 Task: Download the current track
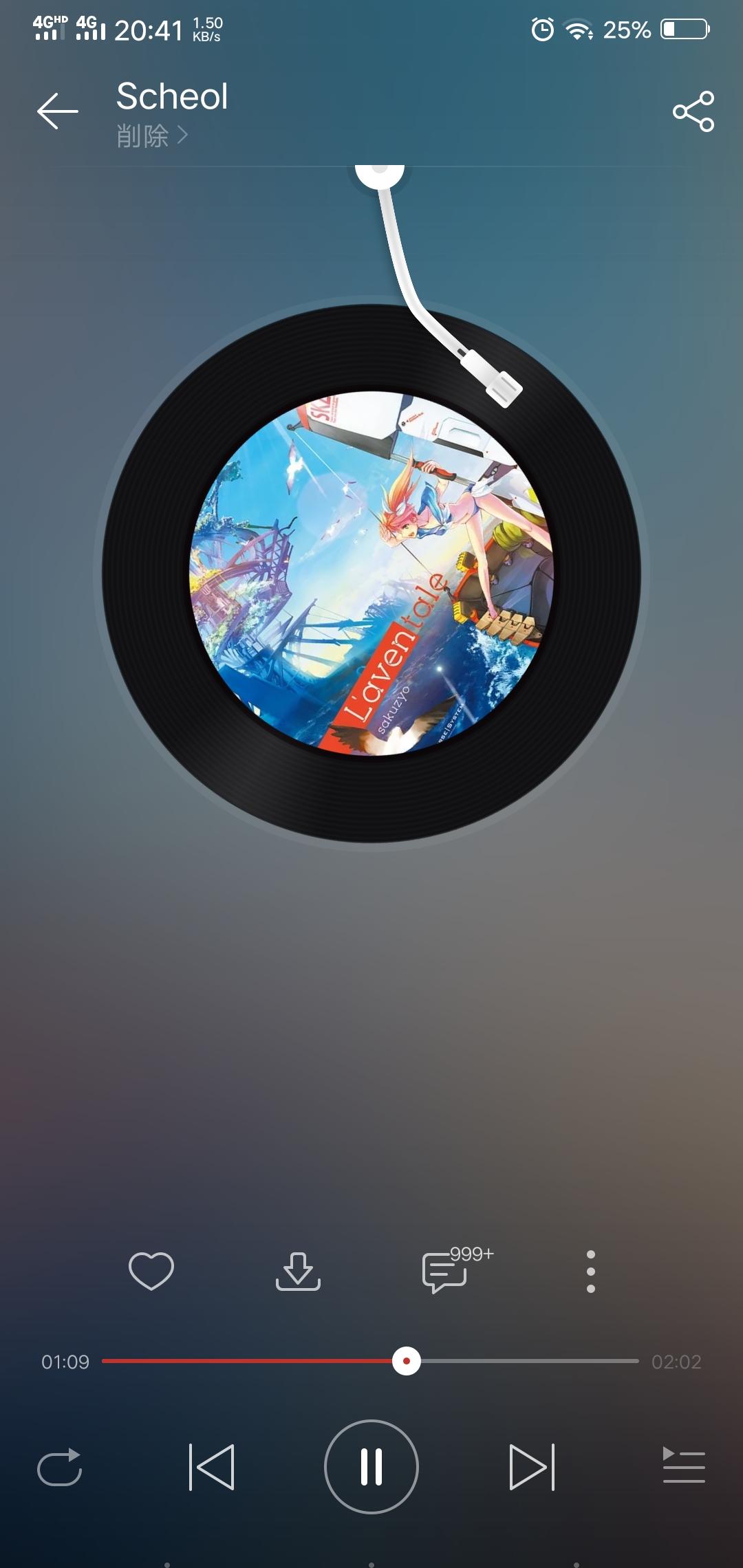coord(298,1271)
